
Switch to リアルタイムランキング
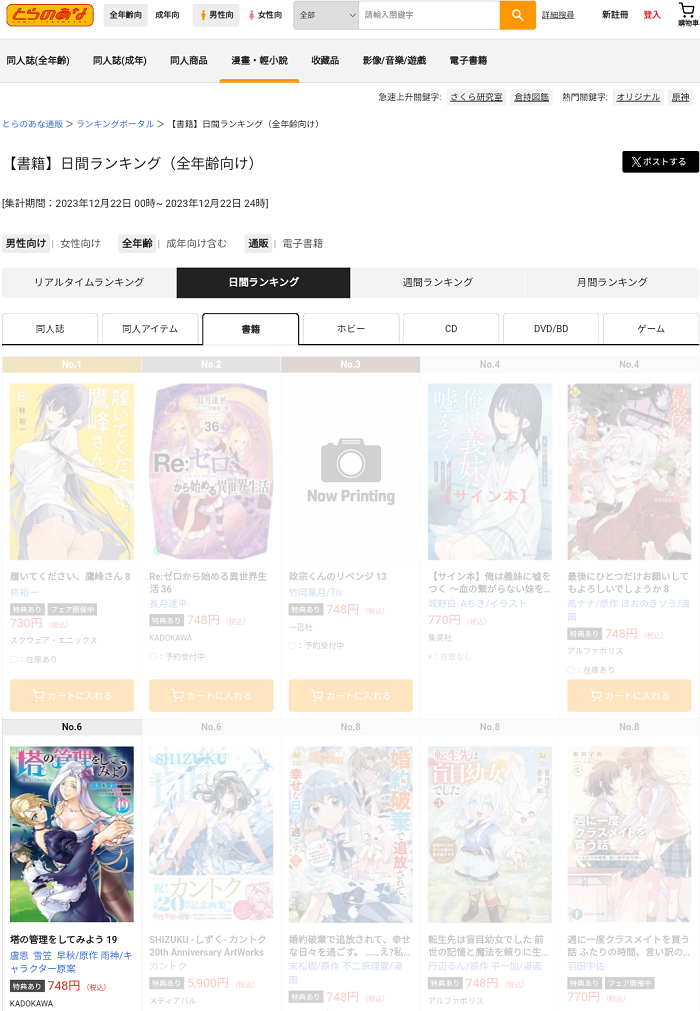pyautogui.click(x=89, y=283)
